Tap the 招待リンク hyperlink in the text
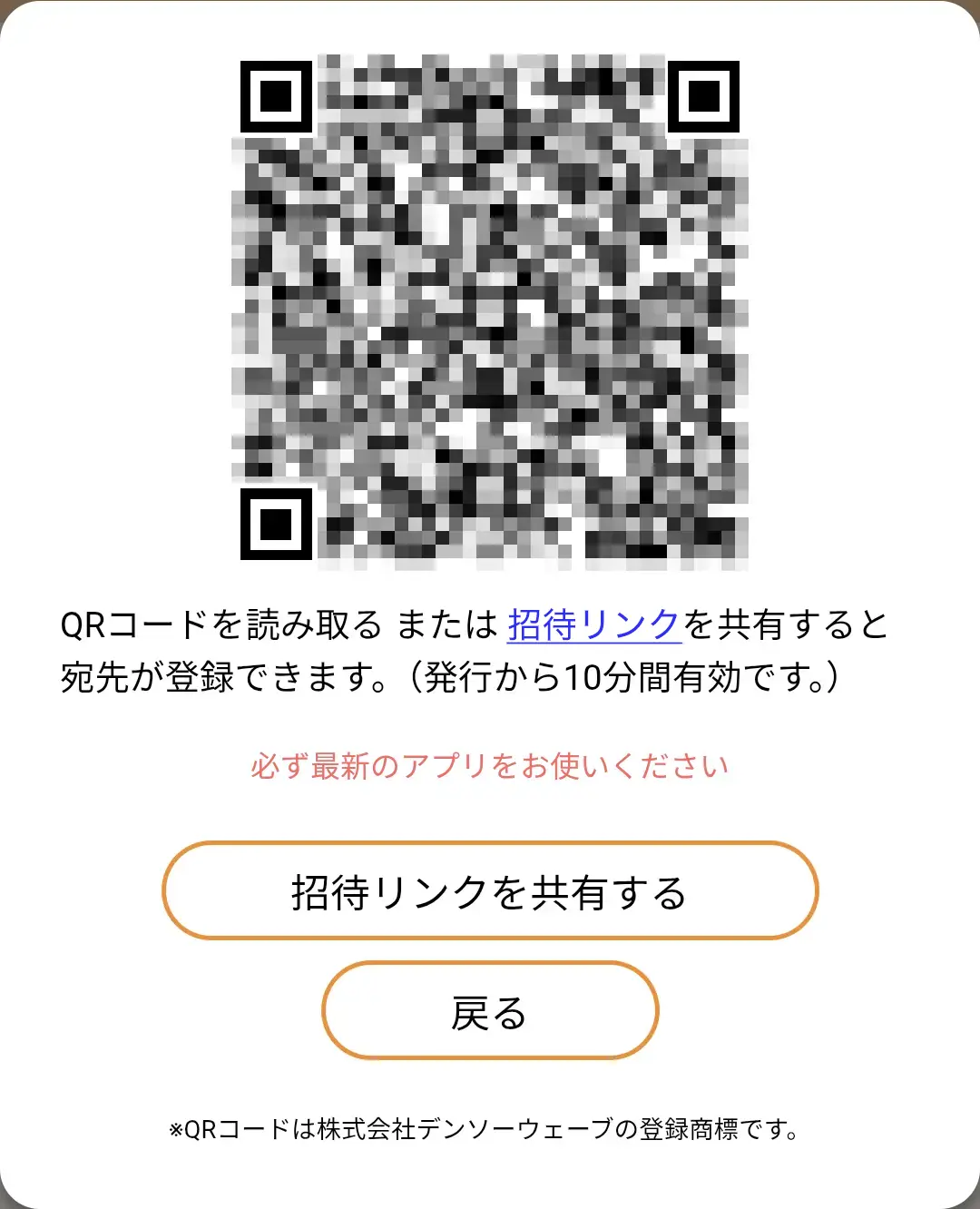Screen dimensions: 980x1209 (593, 624)
